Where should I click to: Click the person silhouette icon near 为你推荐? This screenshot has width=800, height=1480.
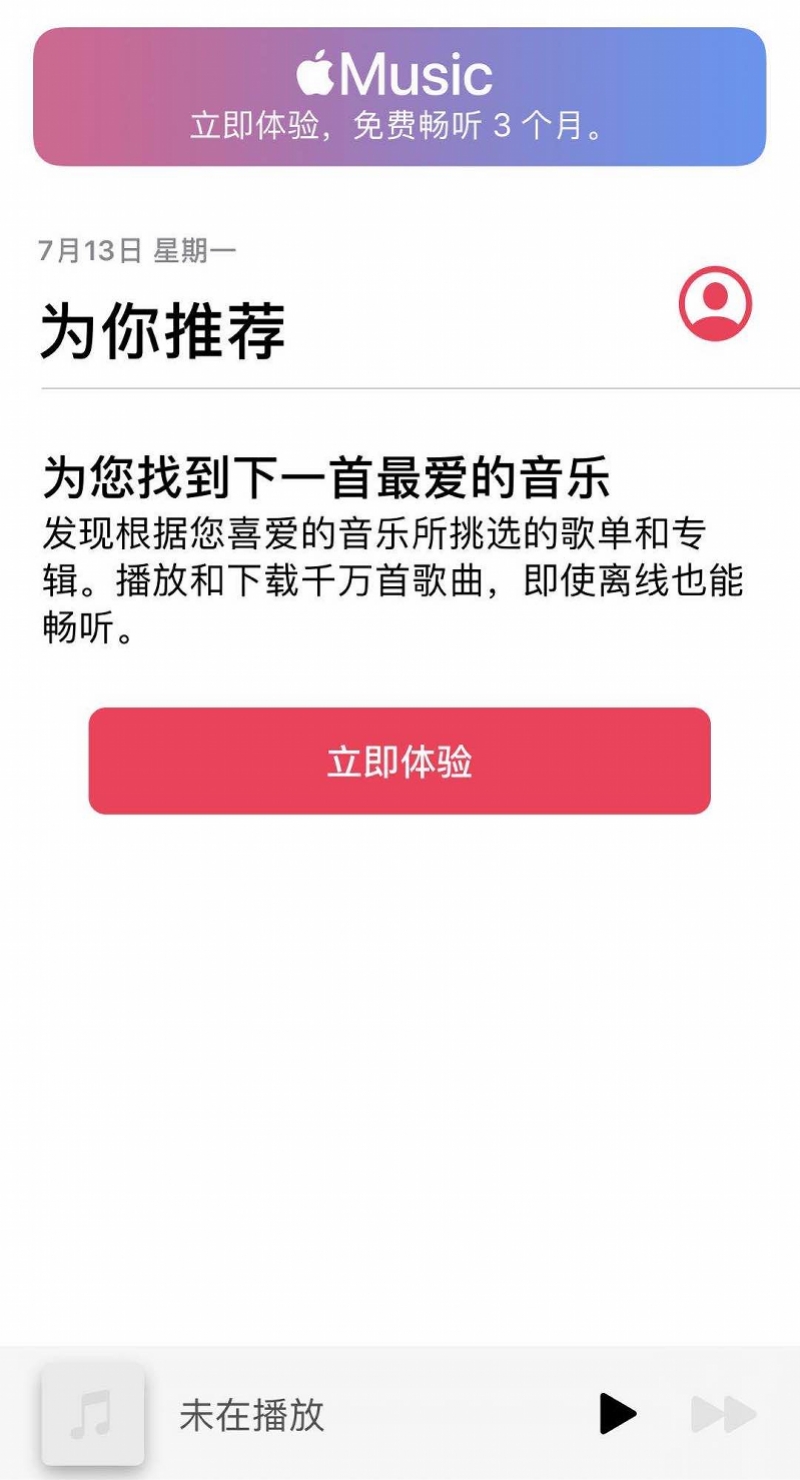pos(716,305)
